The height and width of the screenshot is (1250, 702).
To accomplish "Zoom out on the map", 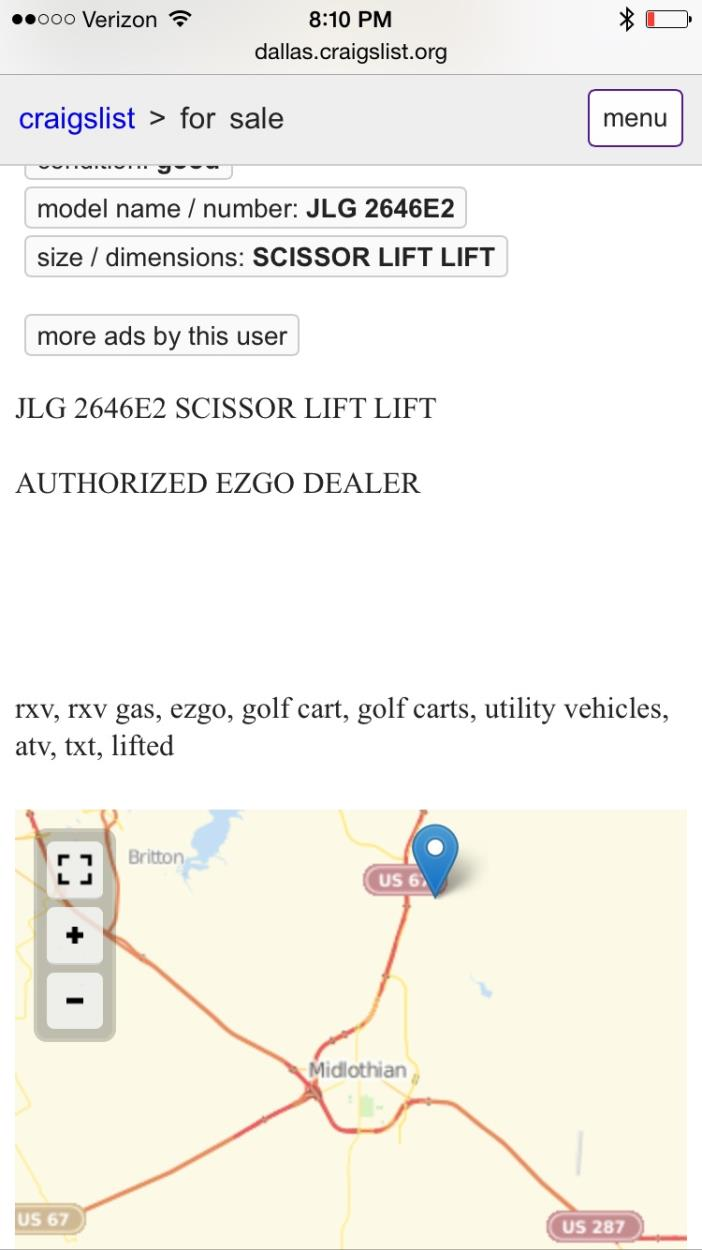I will click(x=75, y=1001).
